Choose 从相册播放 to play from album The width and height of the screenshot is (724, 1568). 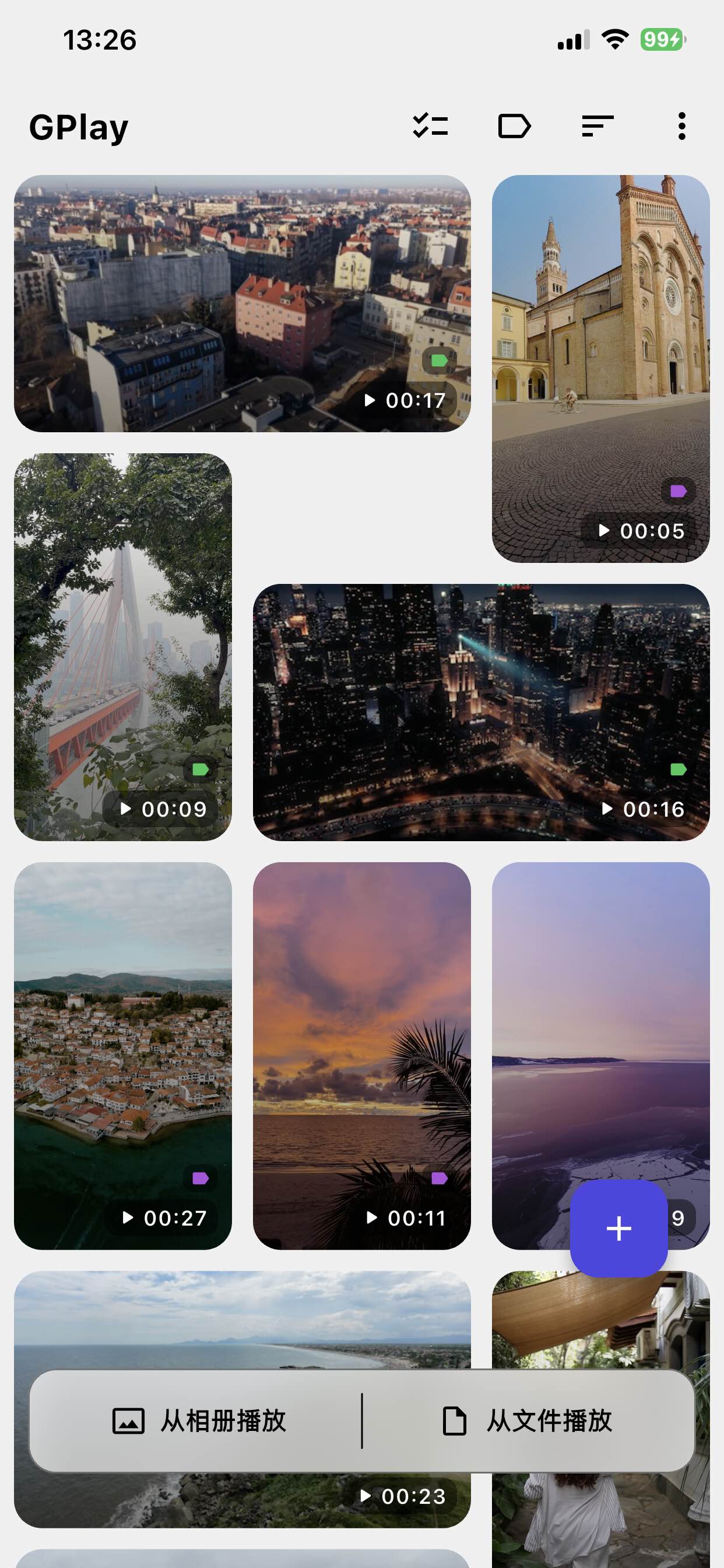(x=199, y=1420)
